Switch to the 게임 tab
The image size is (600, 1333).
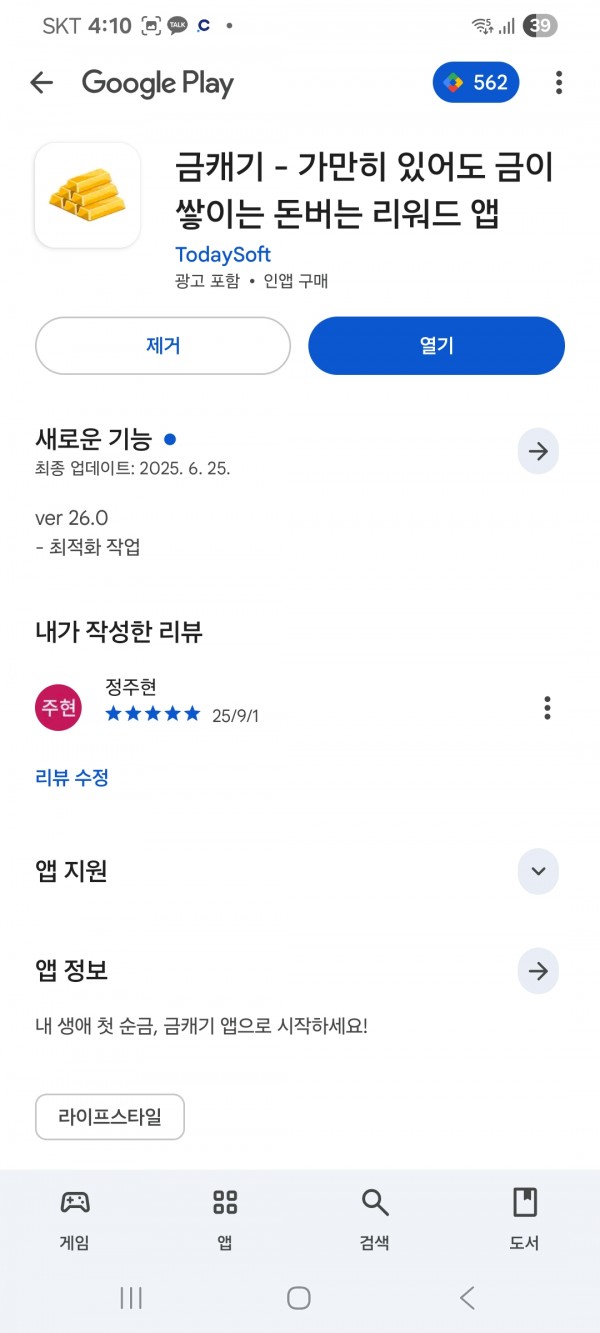(x=75, y=1220)
